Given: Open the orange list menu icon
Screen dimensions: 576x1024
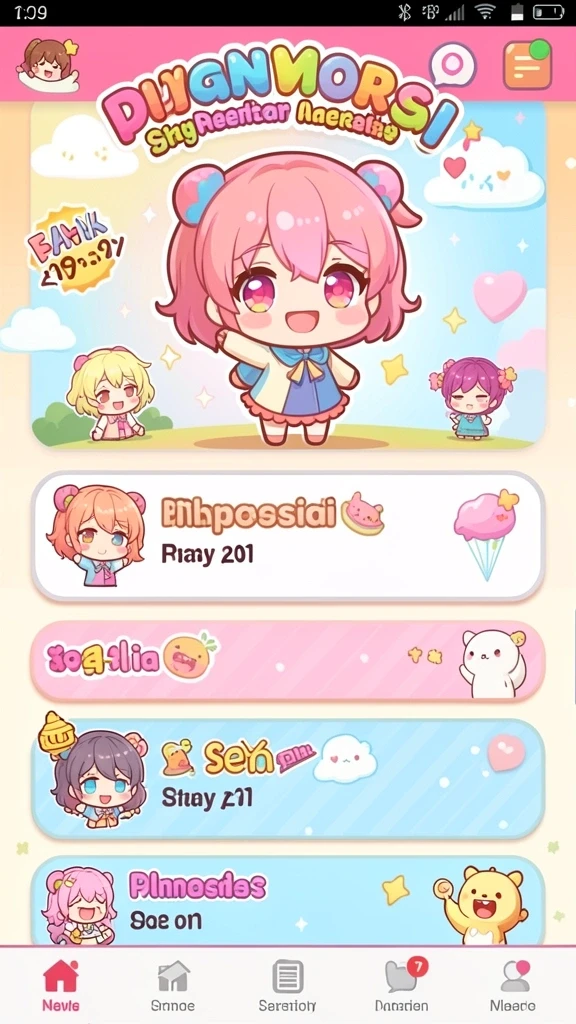Looking at the screenshot, I should click(x=528, y=65).
